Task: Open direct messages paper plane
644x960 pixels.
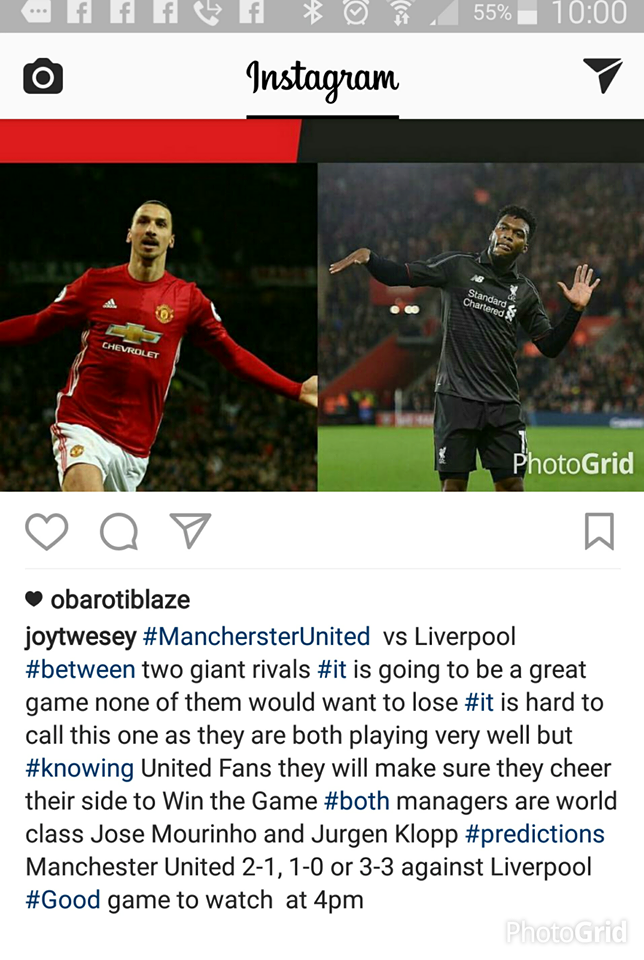Action: [x=602, y=75]
